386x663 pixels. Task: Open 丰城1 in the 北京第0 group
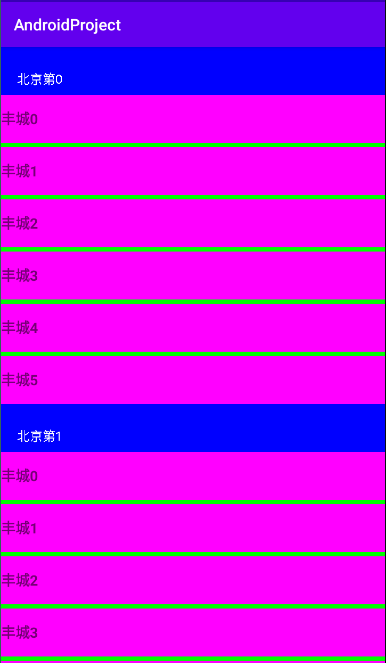(193, 171)
